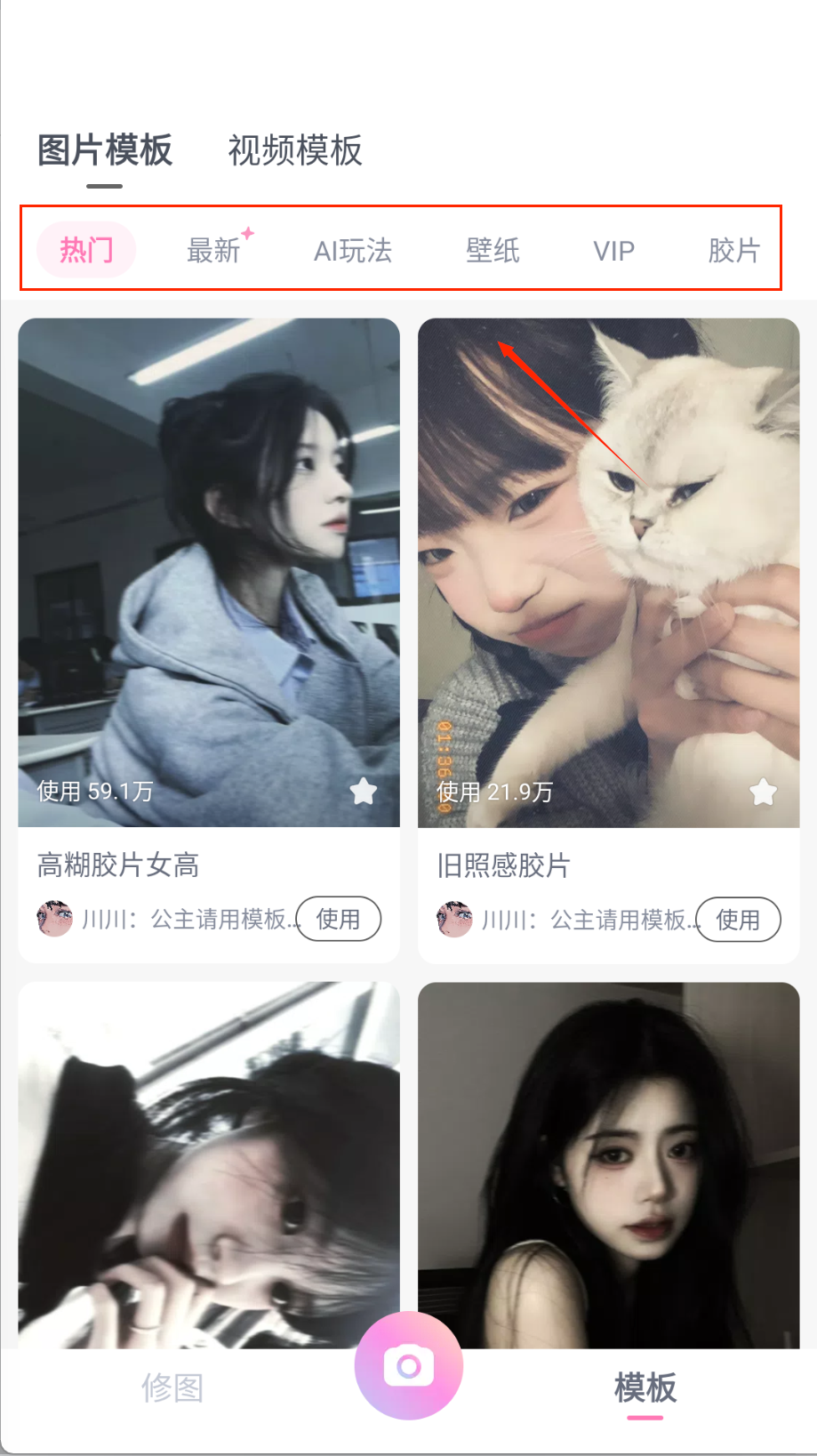The height and width of the screenshot is (1456, 817).
Task: Switch to the 胶片 category
Action: pos(733,250)
